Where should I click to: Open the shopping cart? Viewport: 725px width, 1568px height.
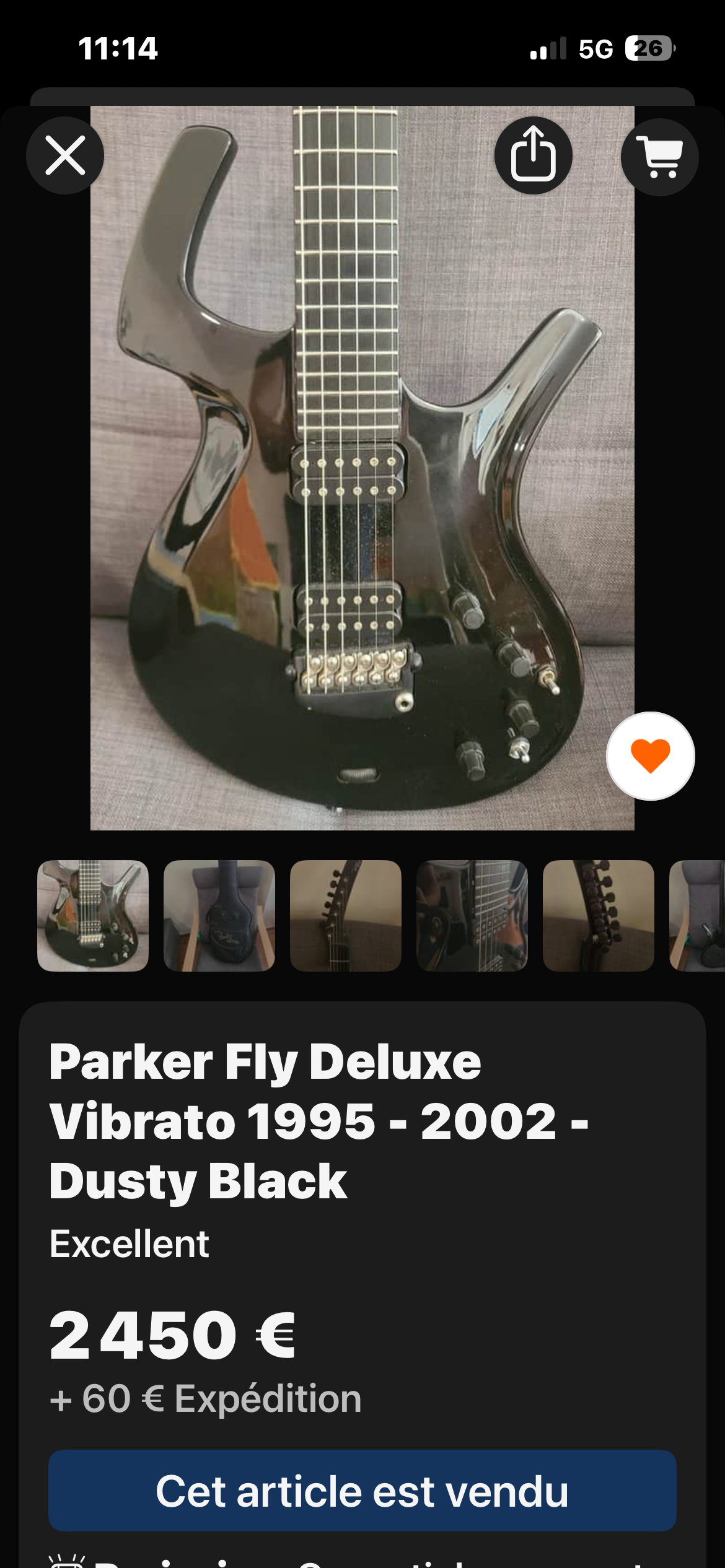coord(659,157)
